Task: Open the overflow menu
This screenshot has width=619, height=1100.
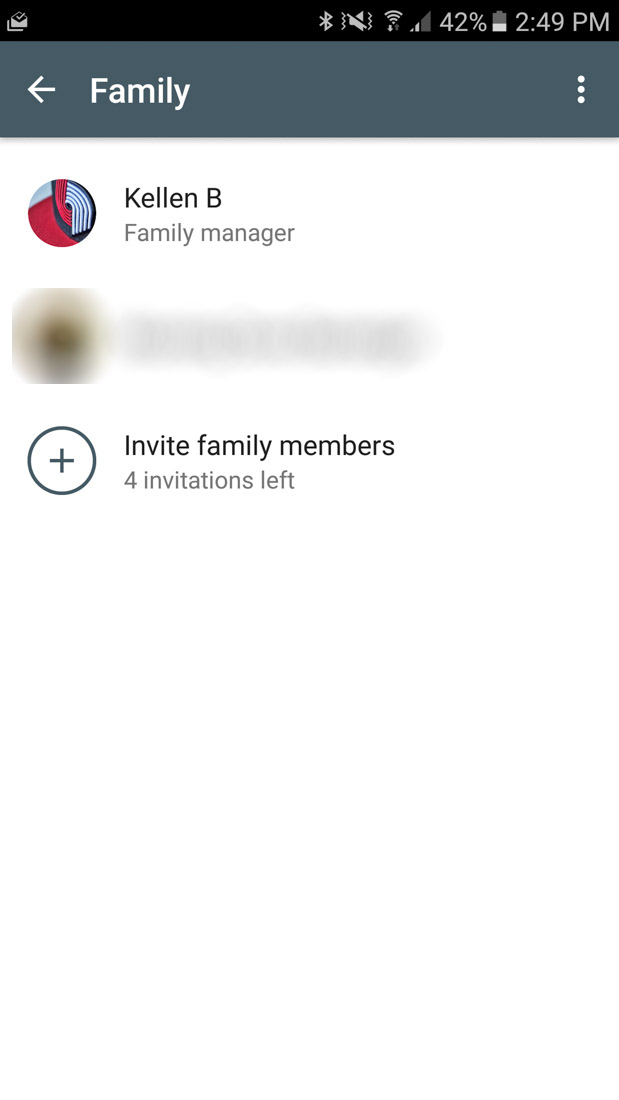Action: click(x=580, y=90)
